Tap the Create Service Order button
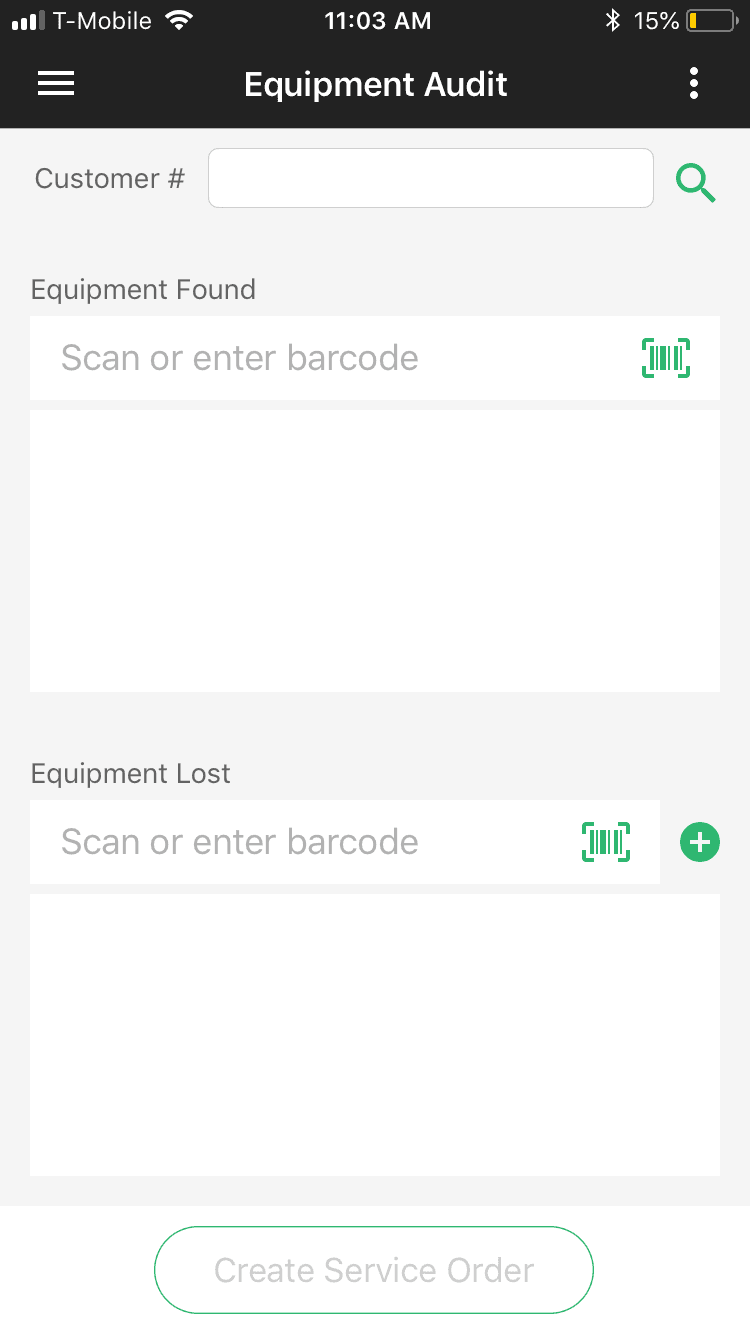750x1334 pixels. pos(373,1269)
